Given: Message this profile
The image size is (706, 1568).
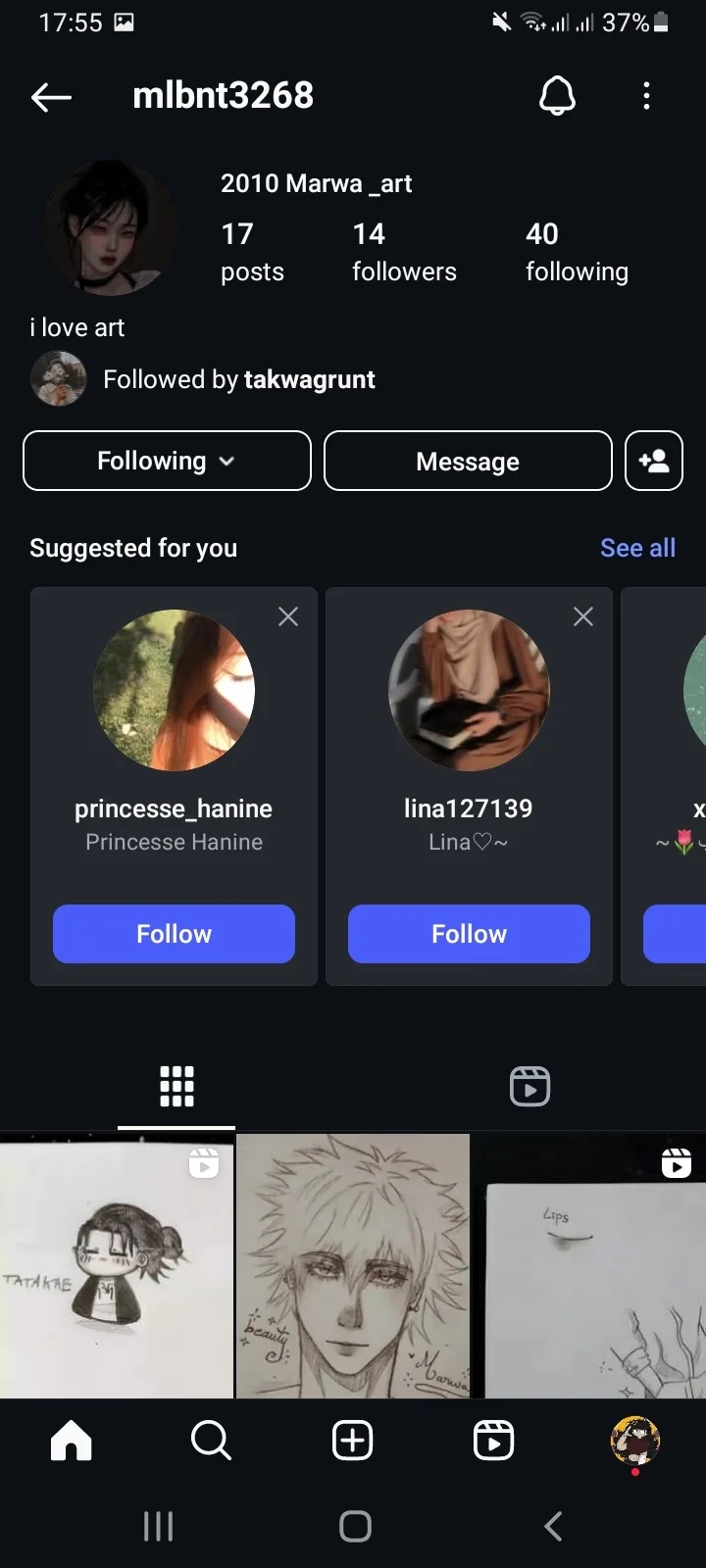Looking at the screenshot, I should point(468,461).
